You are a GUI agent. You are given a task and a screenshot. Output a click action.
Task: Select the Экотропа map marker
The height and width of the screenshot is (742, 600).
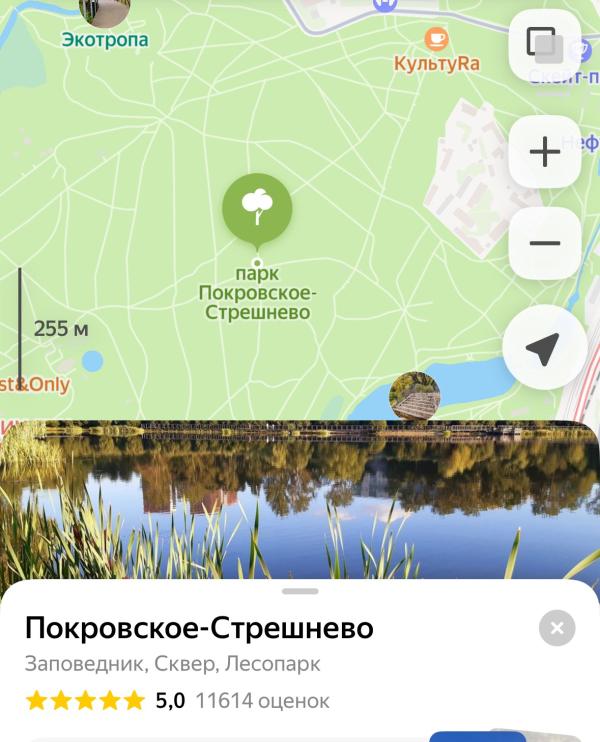coord(104,14)
